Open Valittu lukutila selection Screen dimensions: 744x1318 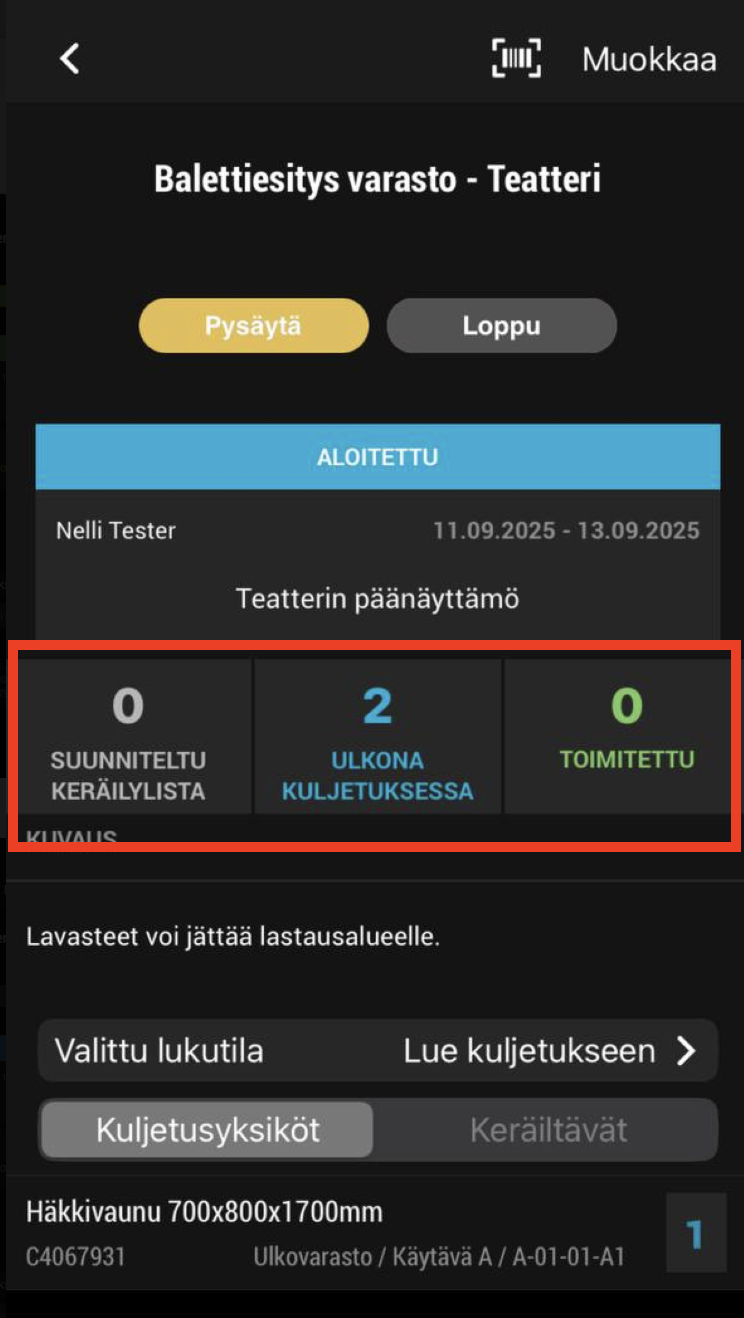(378, 1051)
